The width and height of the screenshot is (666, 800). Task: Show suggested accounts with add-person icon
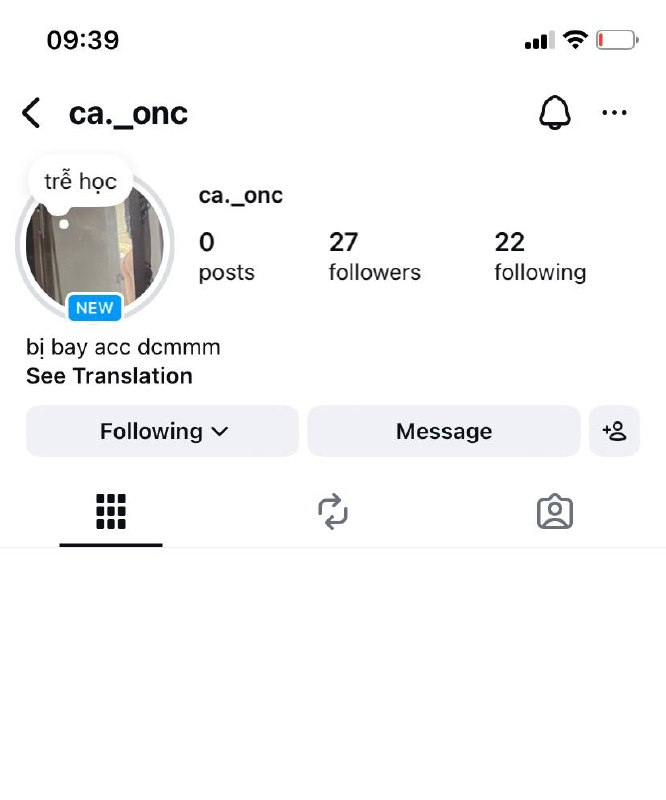pos(614,431)
